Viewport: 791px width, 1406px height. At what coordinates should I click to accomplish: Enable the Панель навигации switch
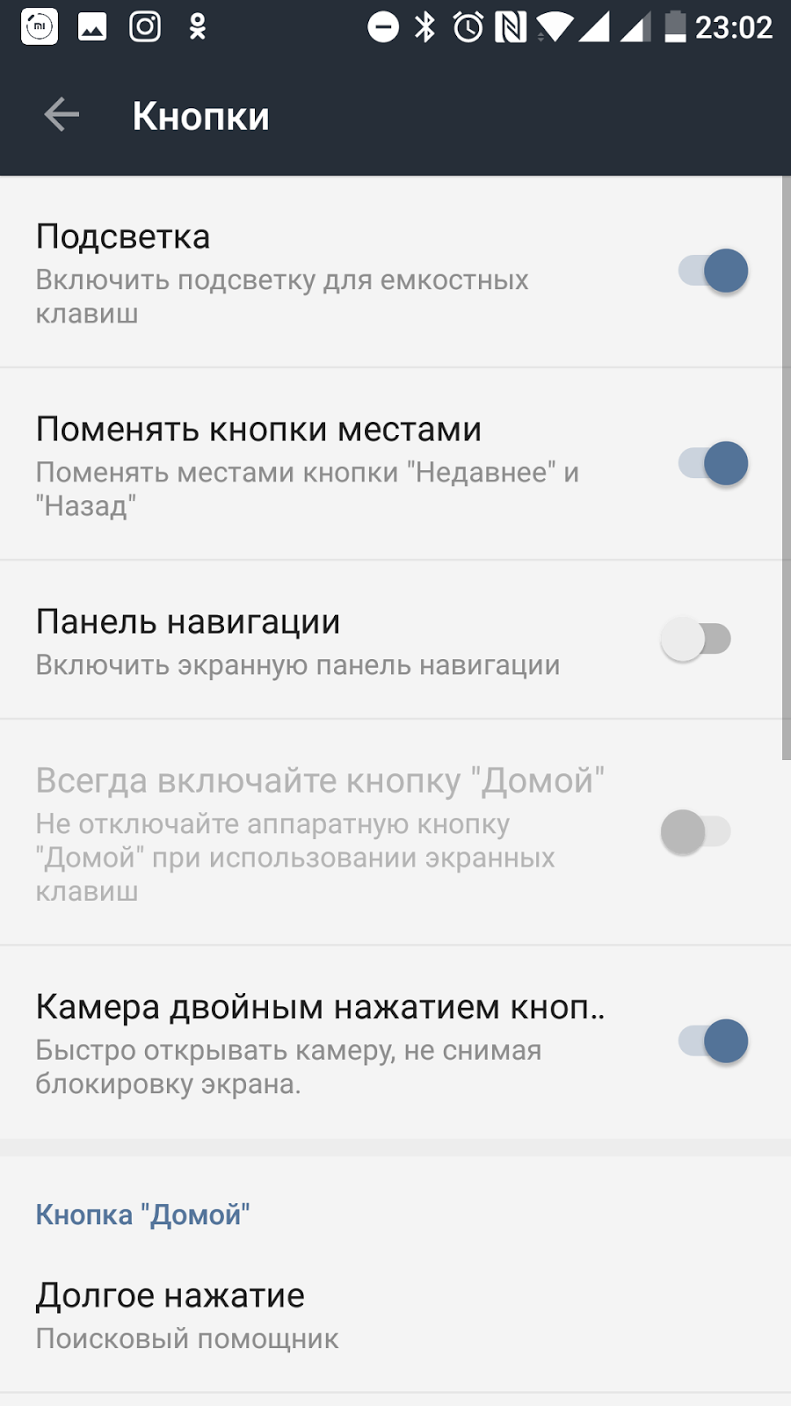click(697, 639)
